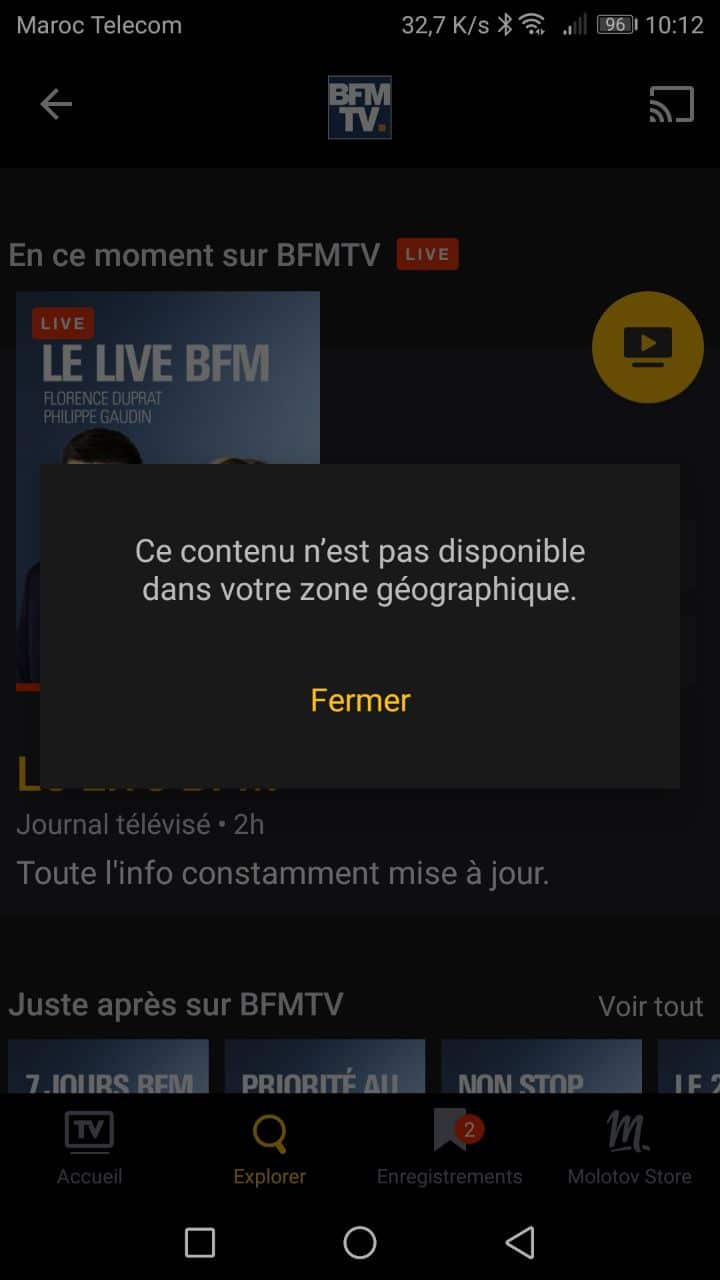Go to the system home screen
Image resolution: width=720 pixels, height=1280 pixels.
click(x=360, y=1242)
